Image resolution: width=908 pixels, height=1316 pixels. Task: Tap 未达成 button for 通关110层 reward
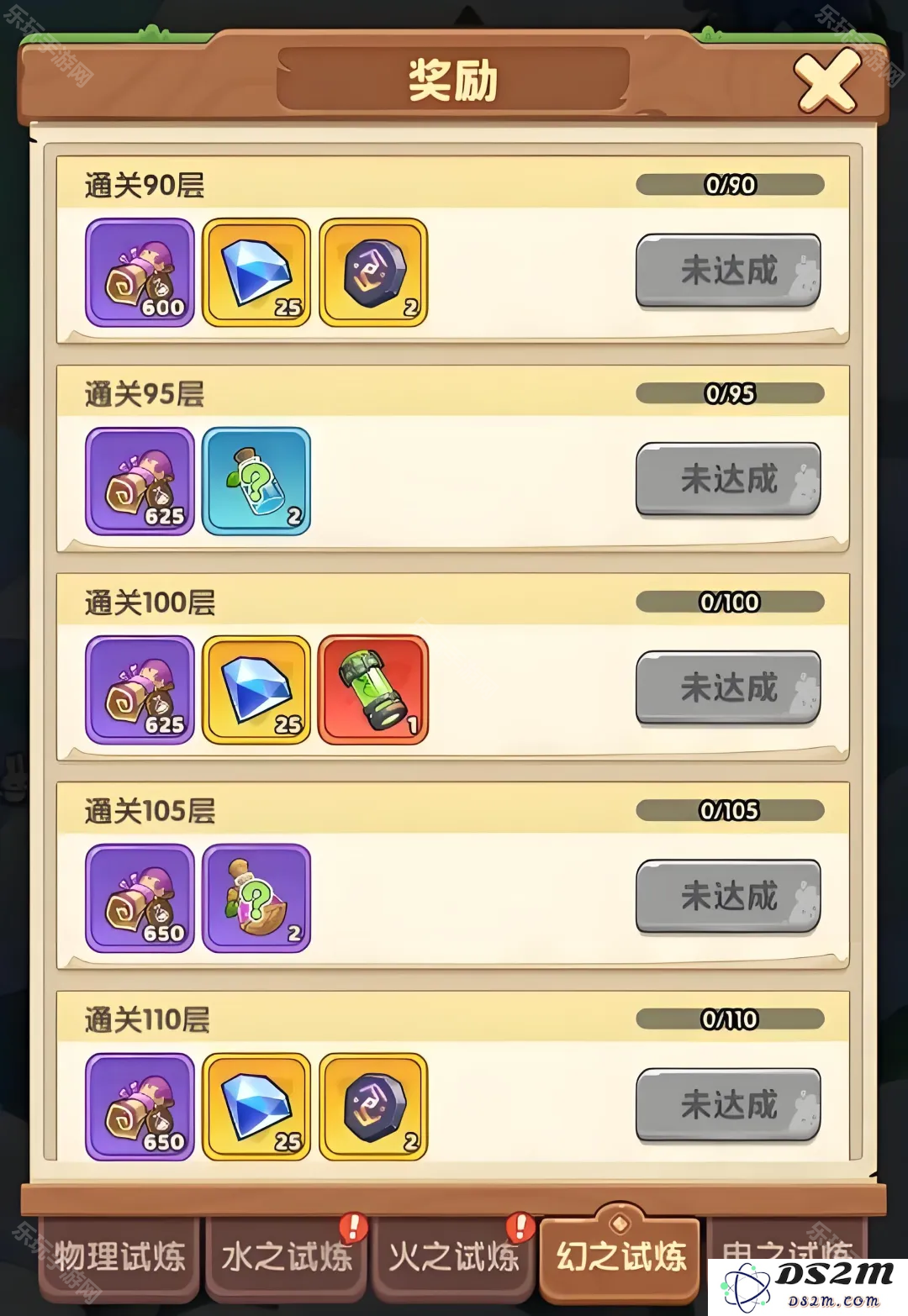pos(728,1104)
